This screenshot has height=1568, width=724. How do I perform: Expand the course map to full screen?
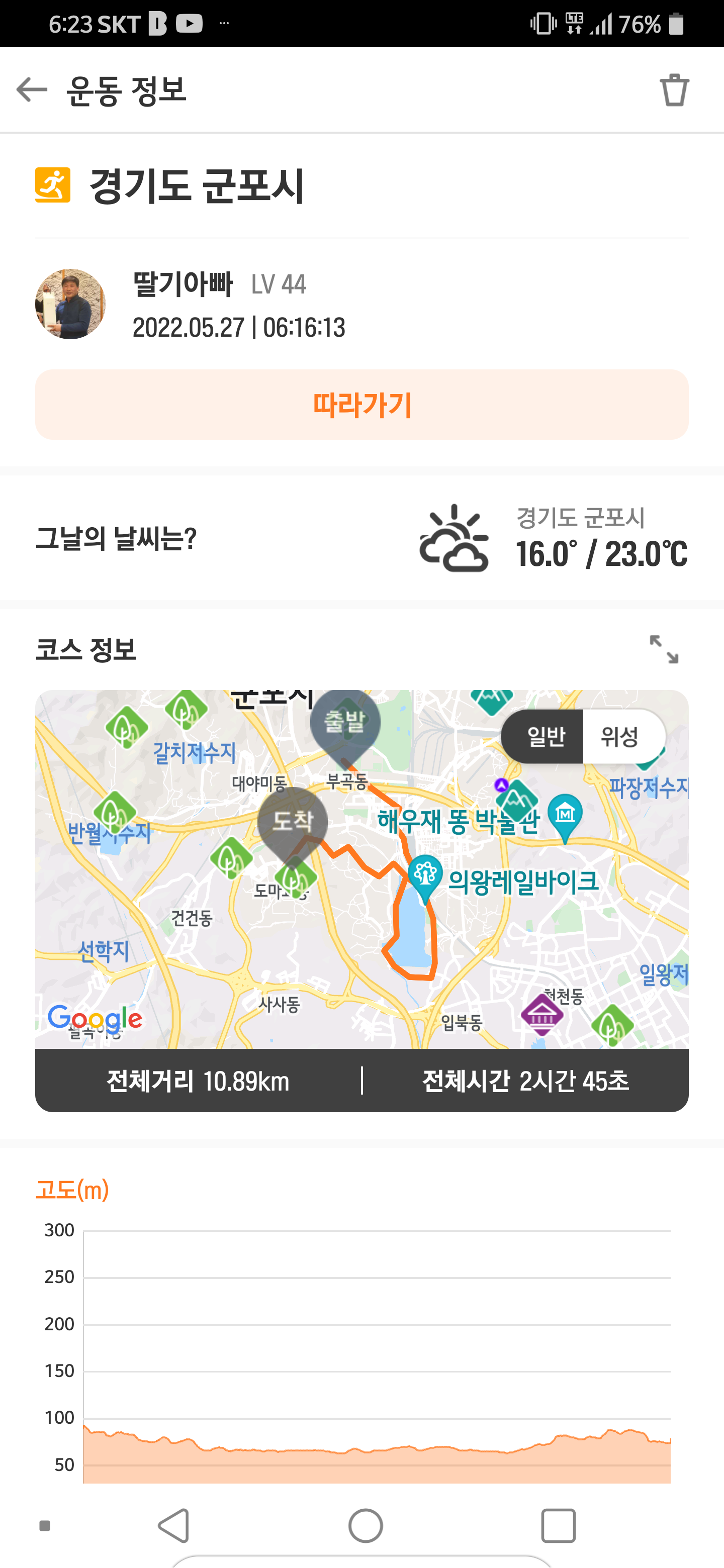coord(664,649)
